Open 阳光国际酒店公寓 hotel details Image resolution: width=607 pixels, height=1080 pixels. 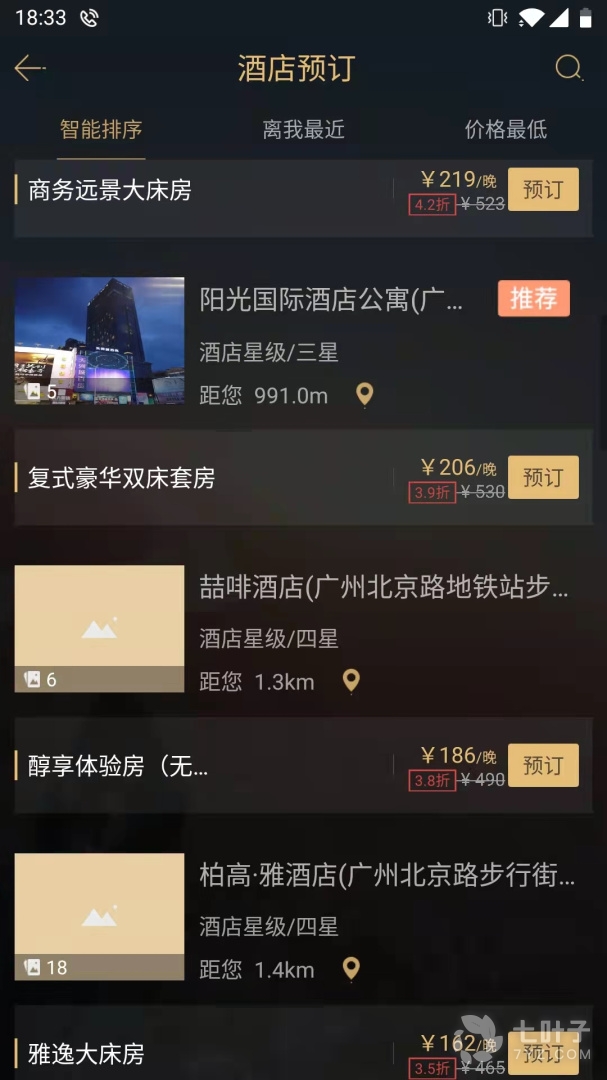coord(331,299)
